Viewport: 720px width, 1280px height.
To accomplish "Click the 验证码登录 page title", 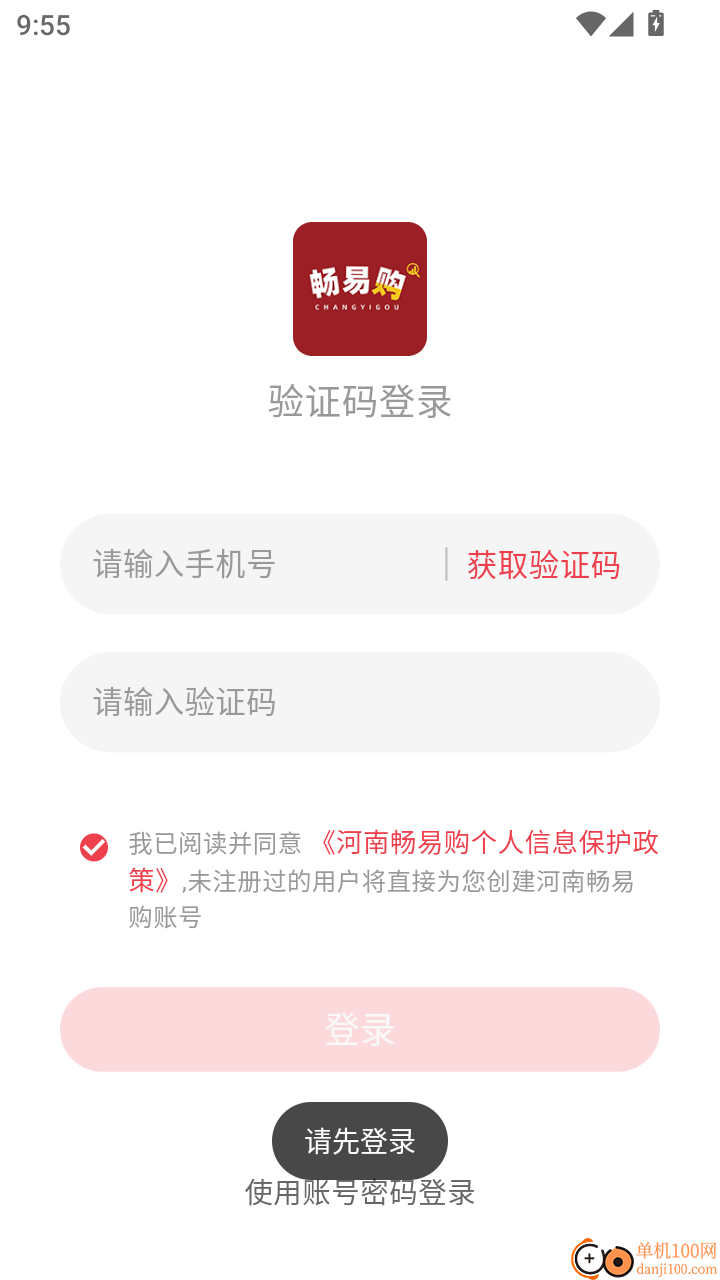I will pos(360,400).
